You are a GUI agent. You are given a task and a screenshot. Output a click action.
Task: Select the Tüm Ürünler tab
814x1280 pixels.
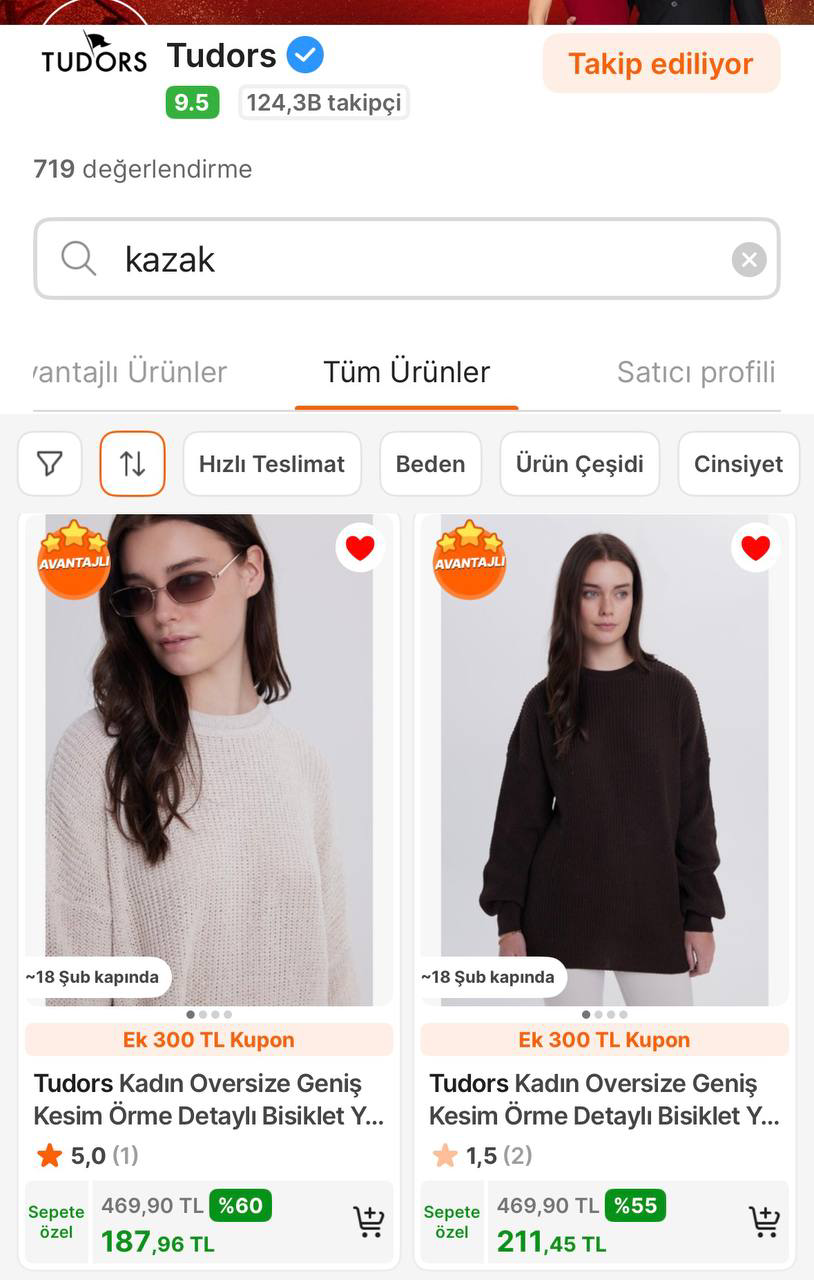tap(406, 372)
